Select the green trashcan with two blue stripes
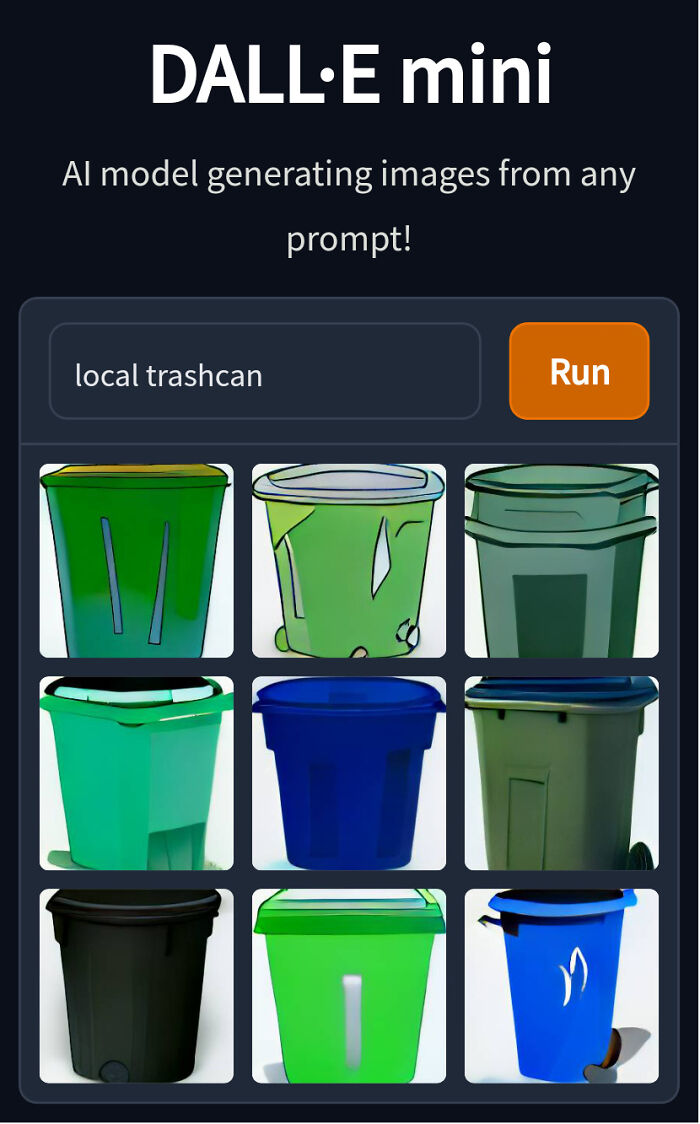Screen dimensions: 700x1124 136,560
